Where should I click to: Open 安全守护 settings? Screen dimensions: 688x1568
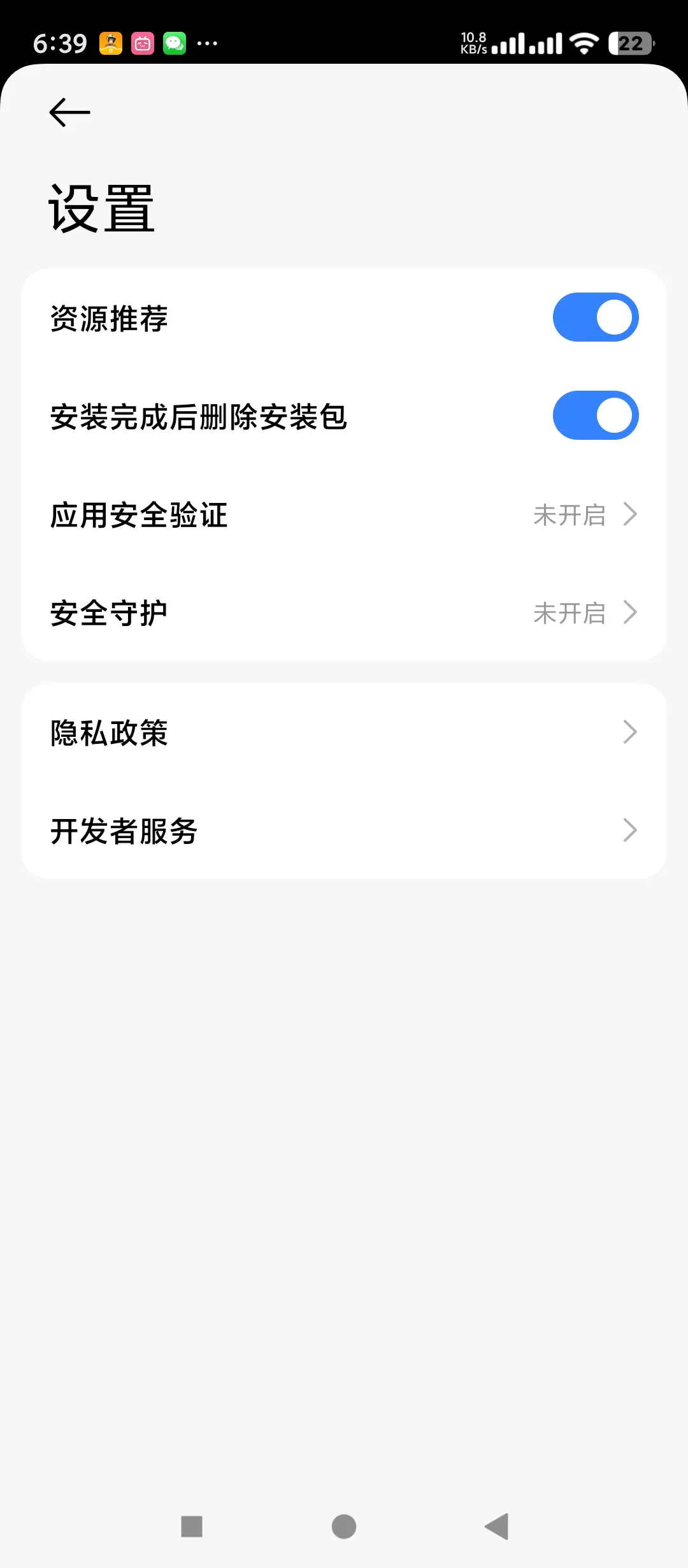pos(344,613)
